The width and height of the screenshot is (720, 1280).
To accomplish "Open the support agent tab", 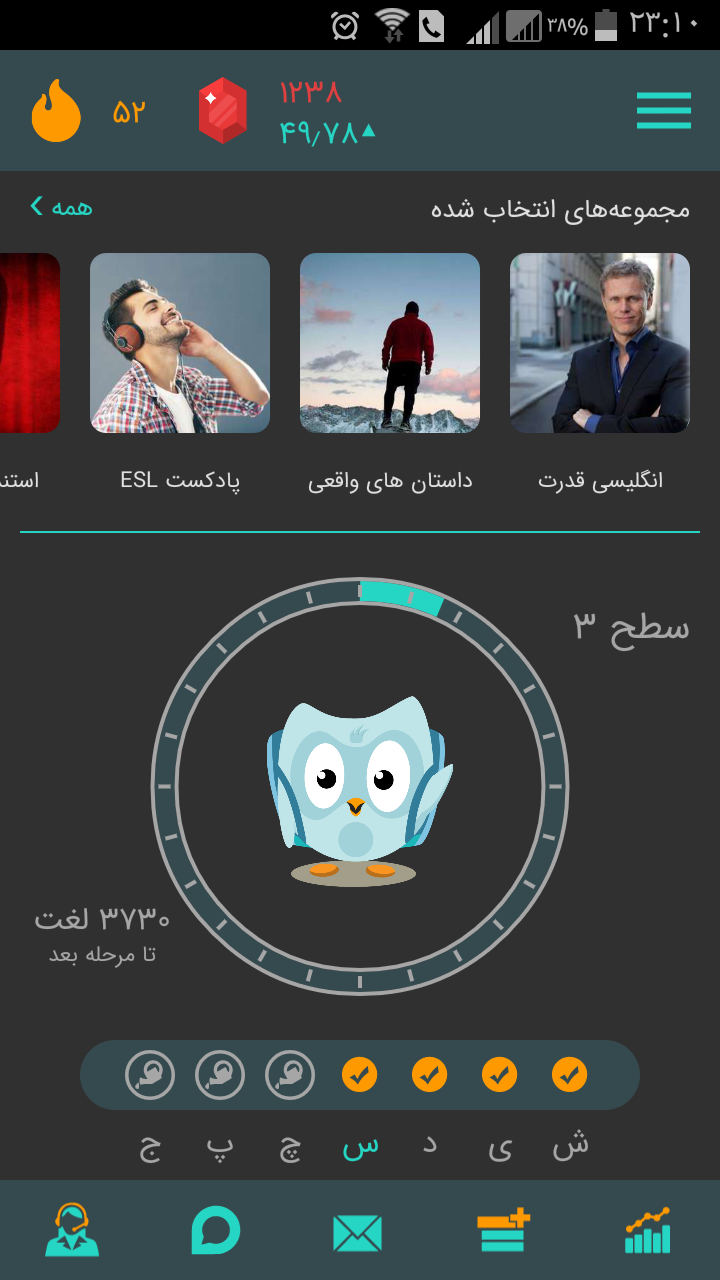I will pyautogui.click(x=72, y=1230).
